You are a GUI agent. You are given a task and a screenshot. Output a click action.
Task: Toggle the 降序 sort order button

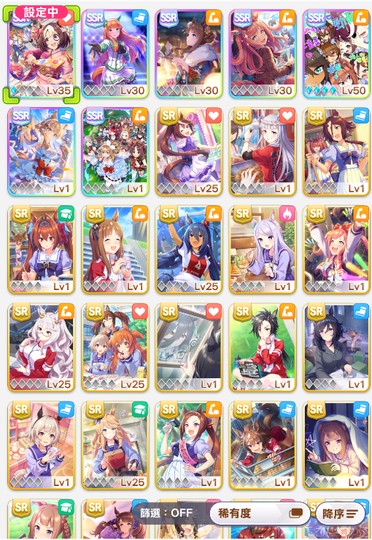340,514
